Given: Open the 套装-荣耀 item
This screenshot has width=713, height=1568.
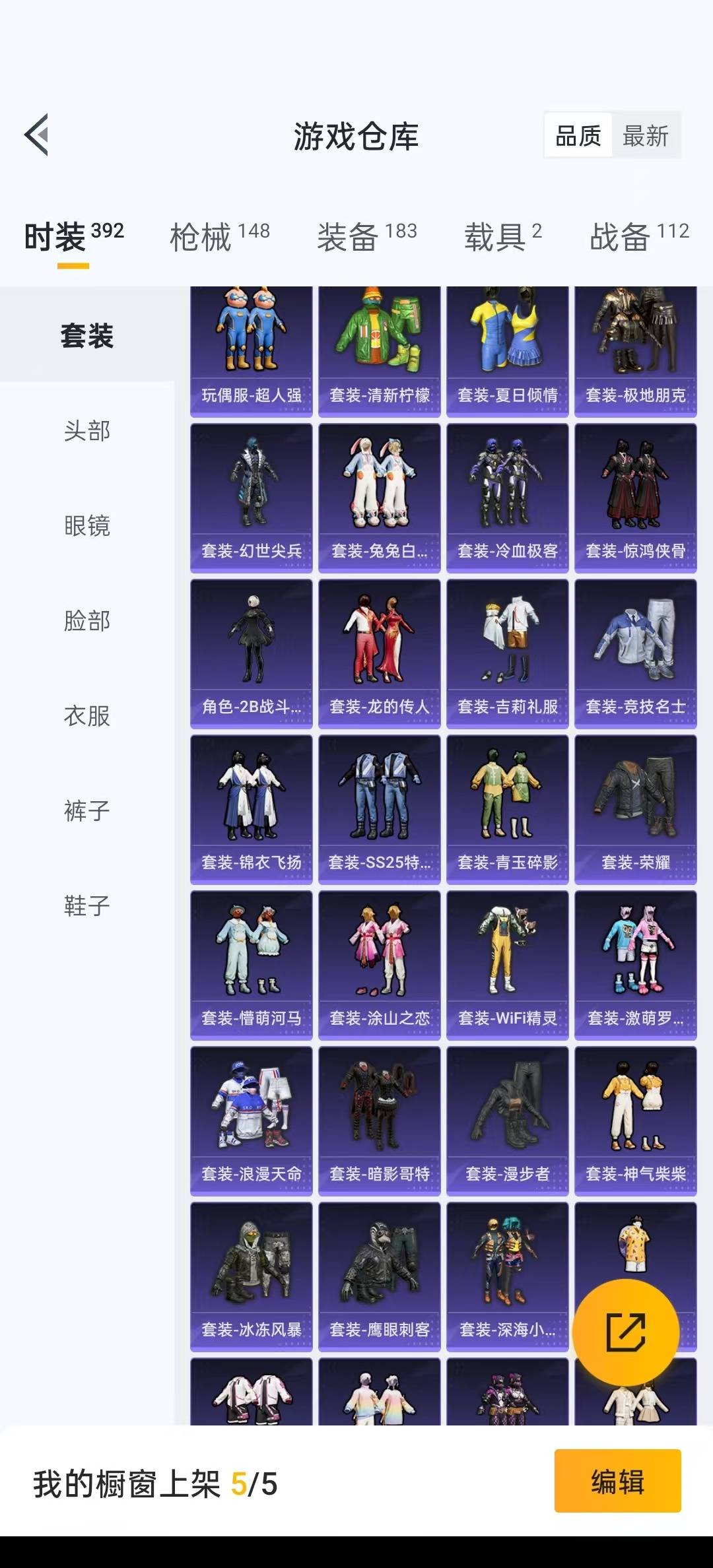Looking at the screenshot, I should coord(636,810).
